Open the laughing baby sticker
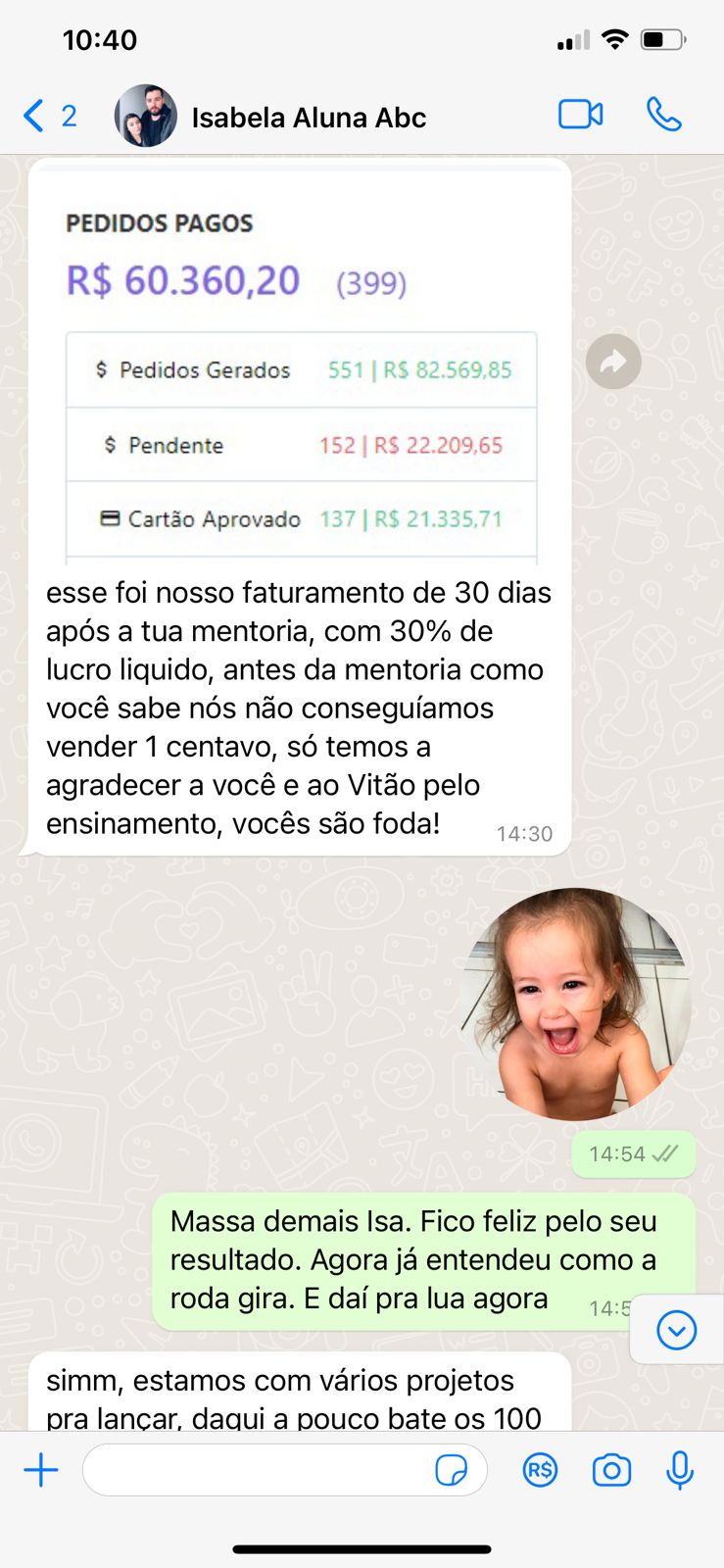 pyautogui.click(x=576, y=1004)
